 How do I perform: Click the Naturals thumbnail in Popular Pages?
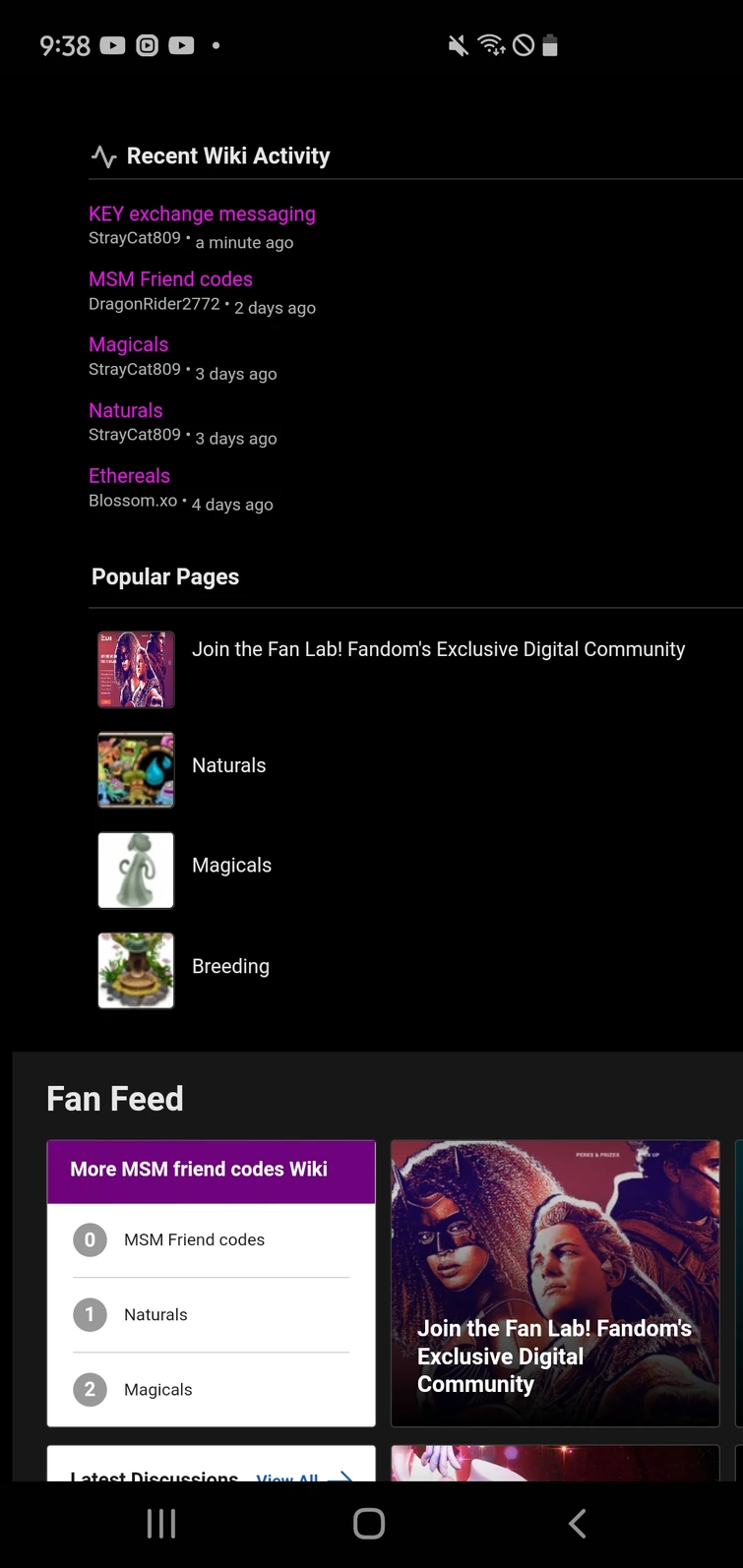coord(135,769)
